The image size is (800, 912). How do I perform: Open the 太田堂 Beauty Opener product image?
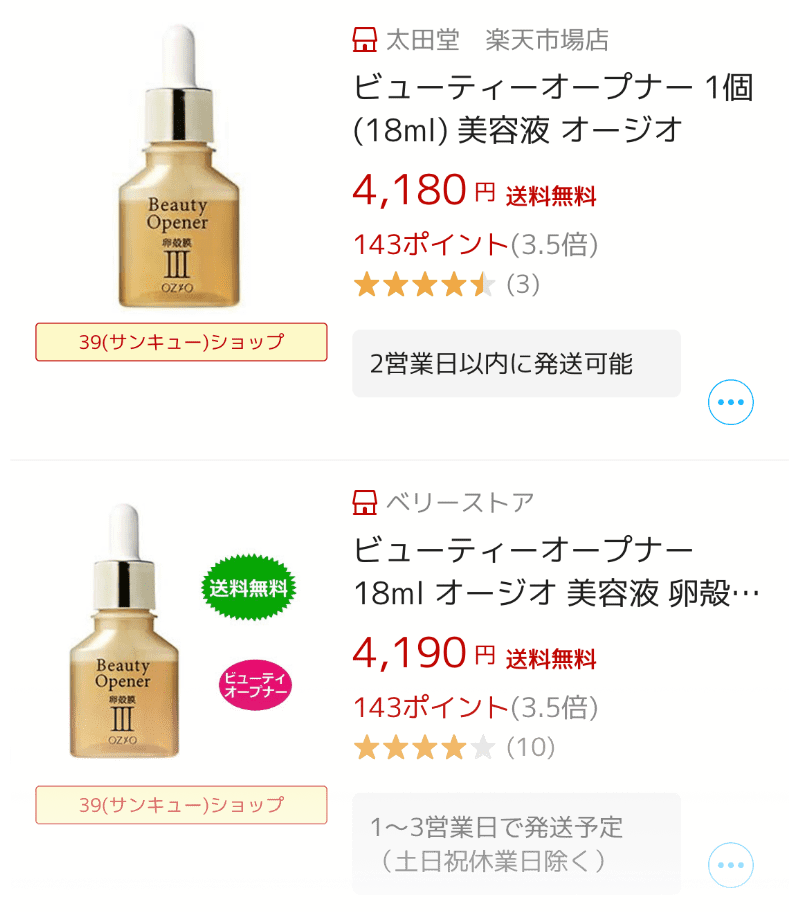pyautogui.click(x=181, y=170)
